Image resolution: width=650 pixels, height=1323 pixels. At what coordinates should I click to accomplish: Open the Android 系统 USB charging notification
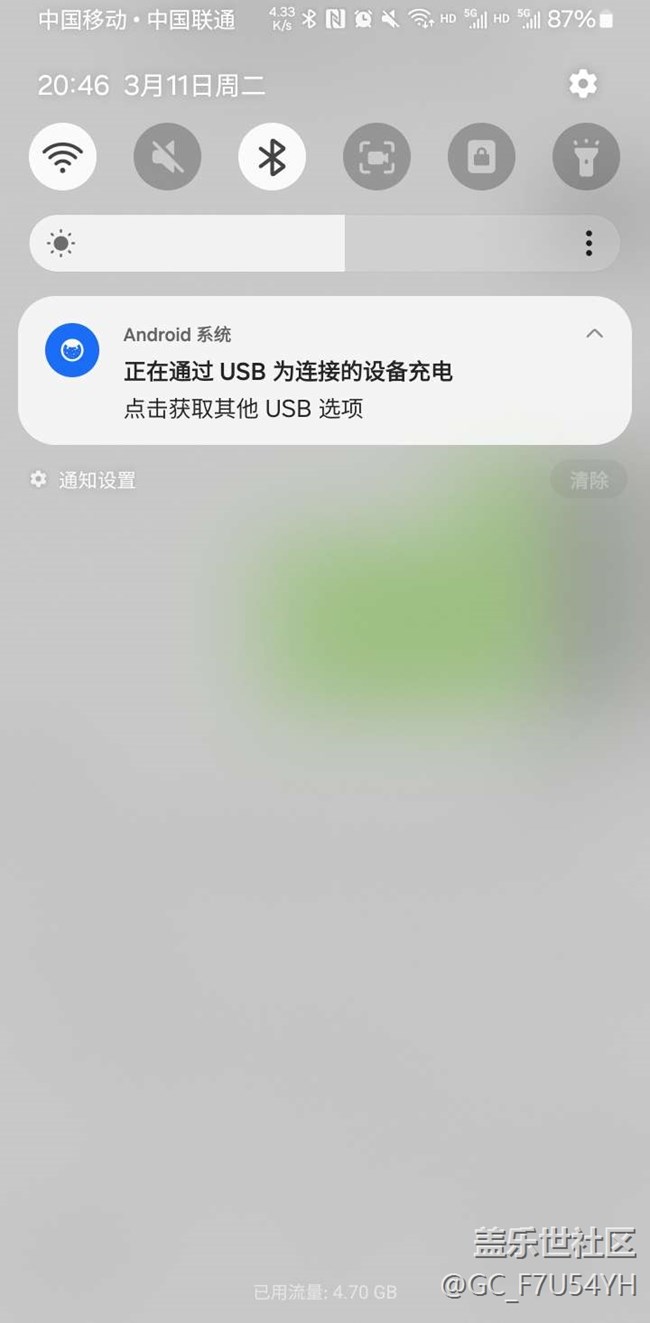click(325, 370)
